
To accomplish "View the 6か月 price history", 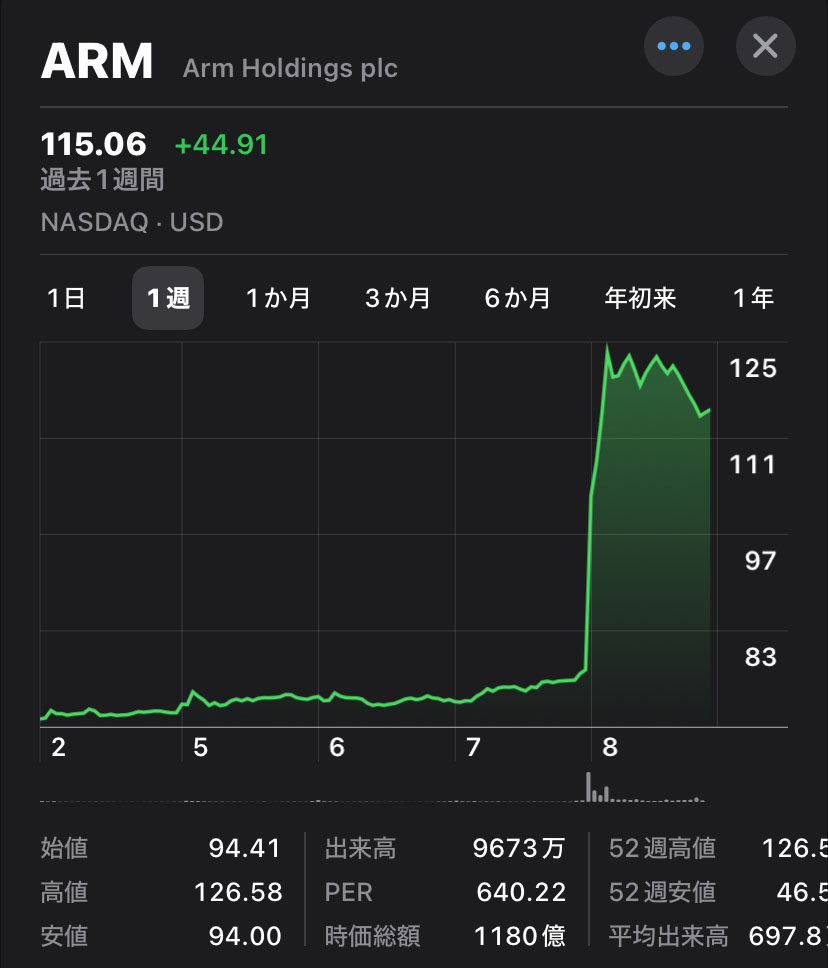I will click(518, 298).
